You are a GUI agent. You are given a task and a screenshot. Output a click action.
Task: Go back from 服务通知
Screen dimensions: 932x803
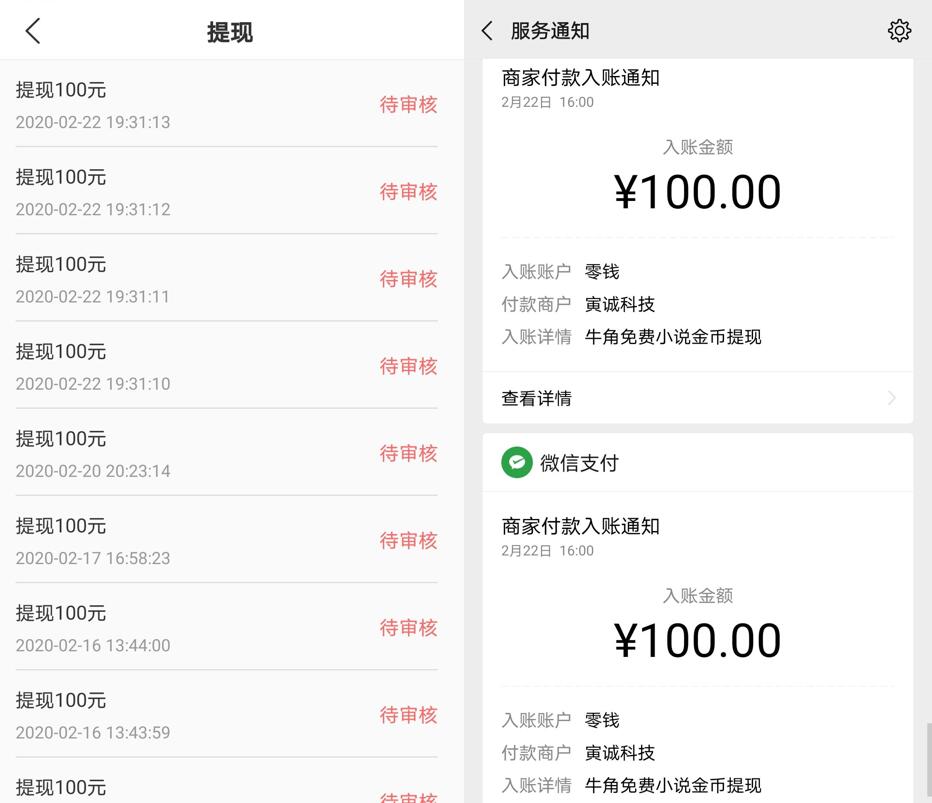click(487, 31)
